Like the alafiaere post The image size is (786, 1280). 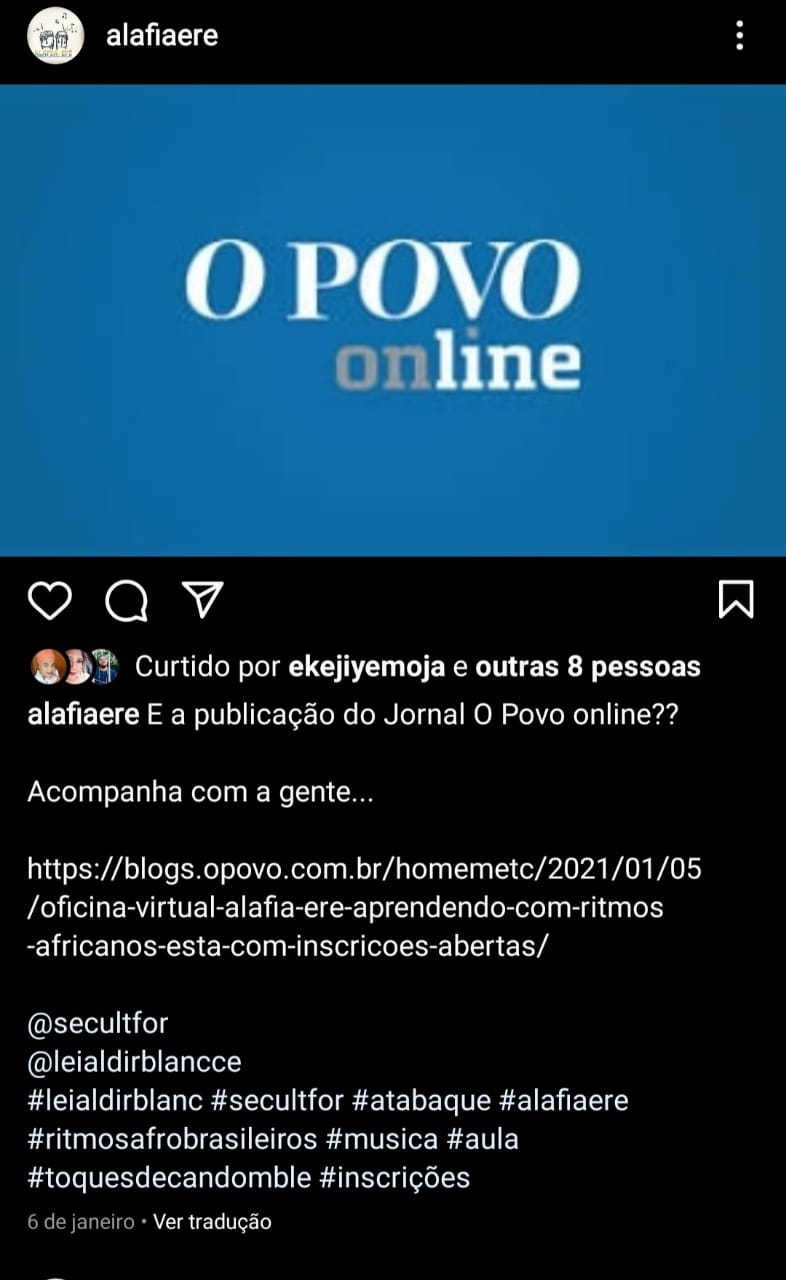tap(49, 600)
